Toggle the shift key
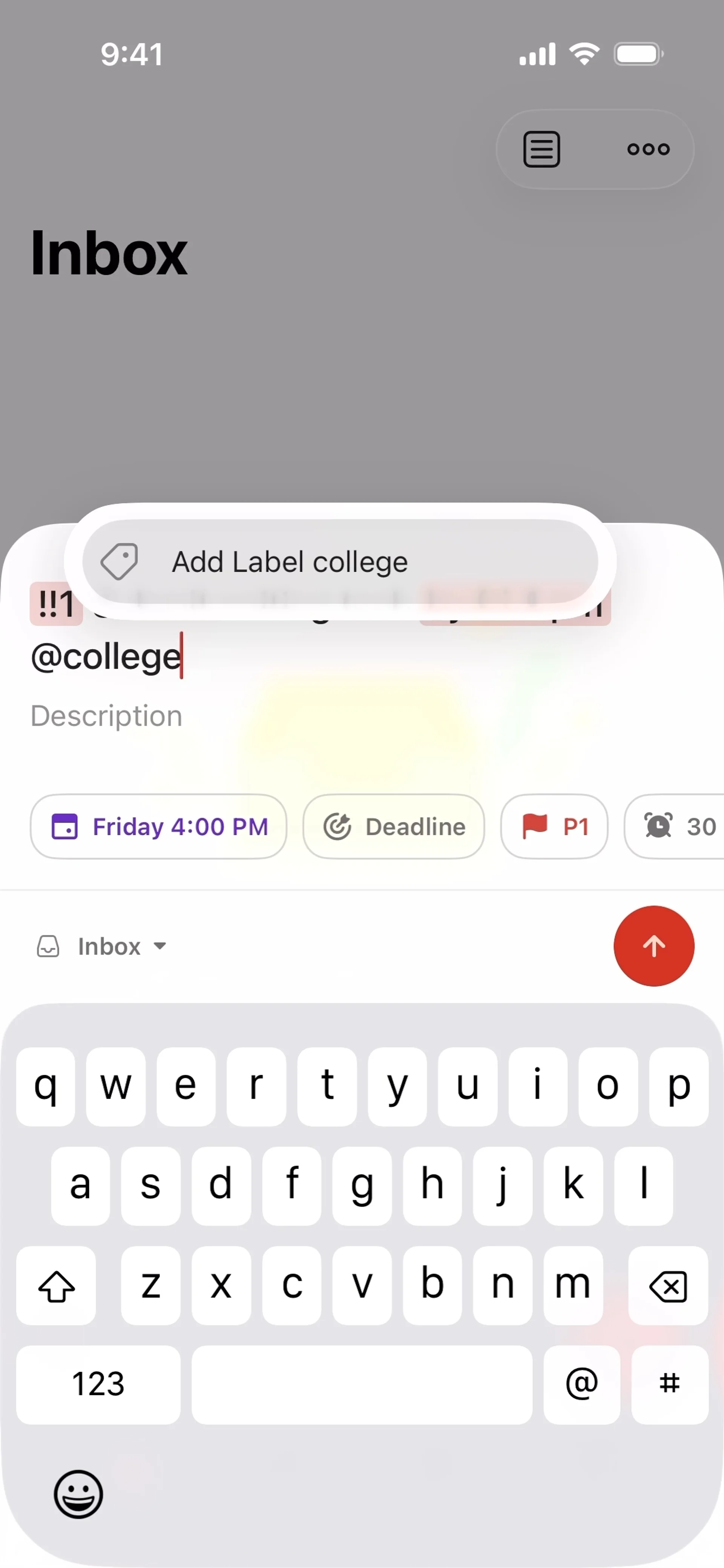Image resolution: width=724 pixels, height=1568 pixels. point(56,1286)
